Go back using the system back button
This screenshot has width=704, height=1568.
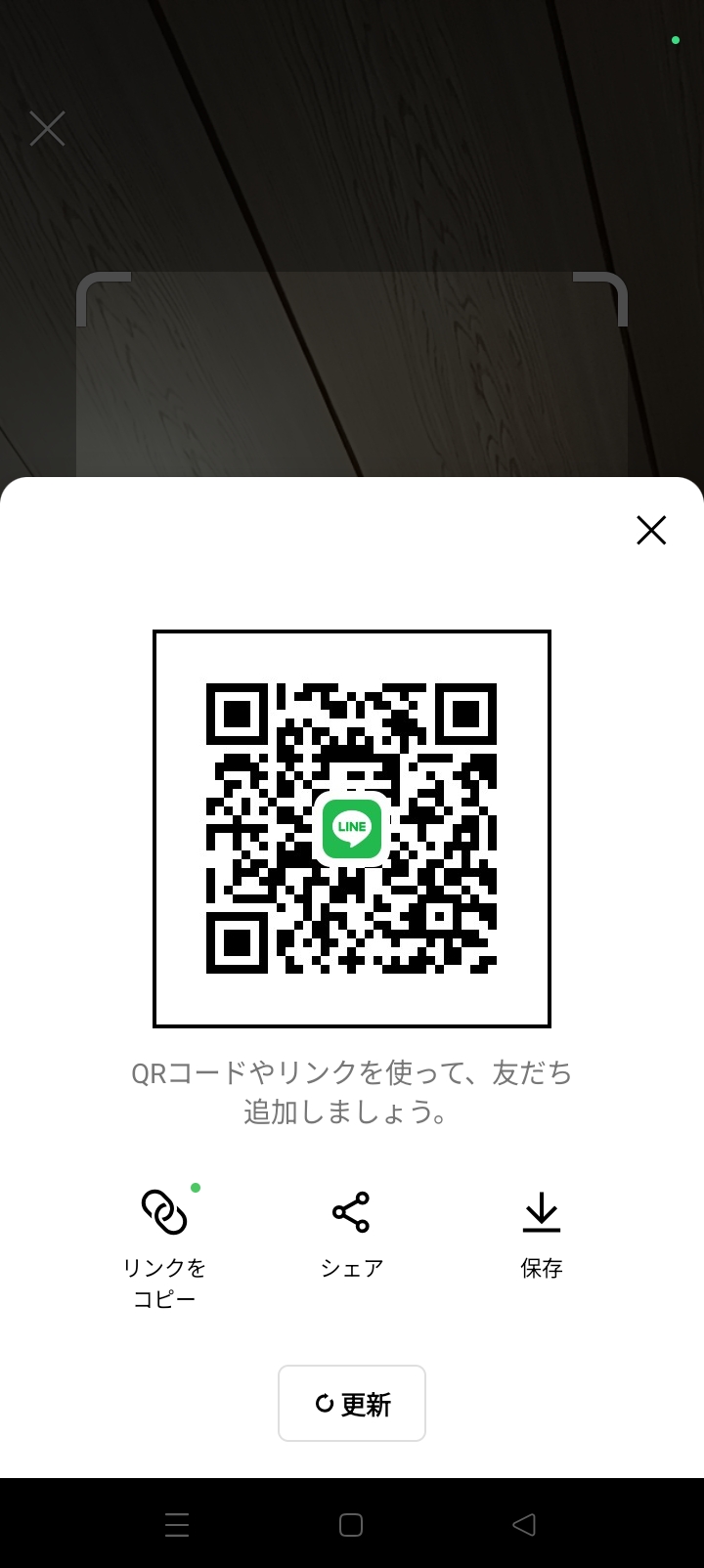click(524, 1525)
